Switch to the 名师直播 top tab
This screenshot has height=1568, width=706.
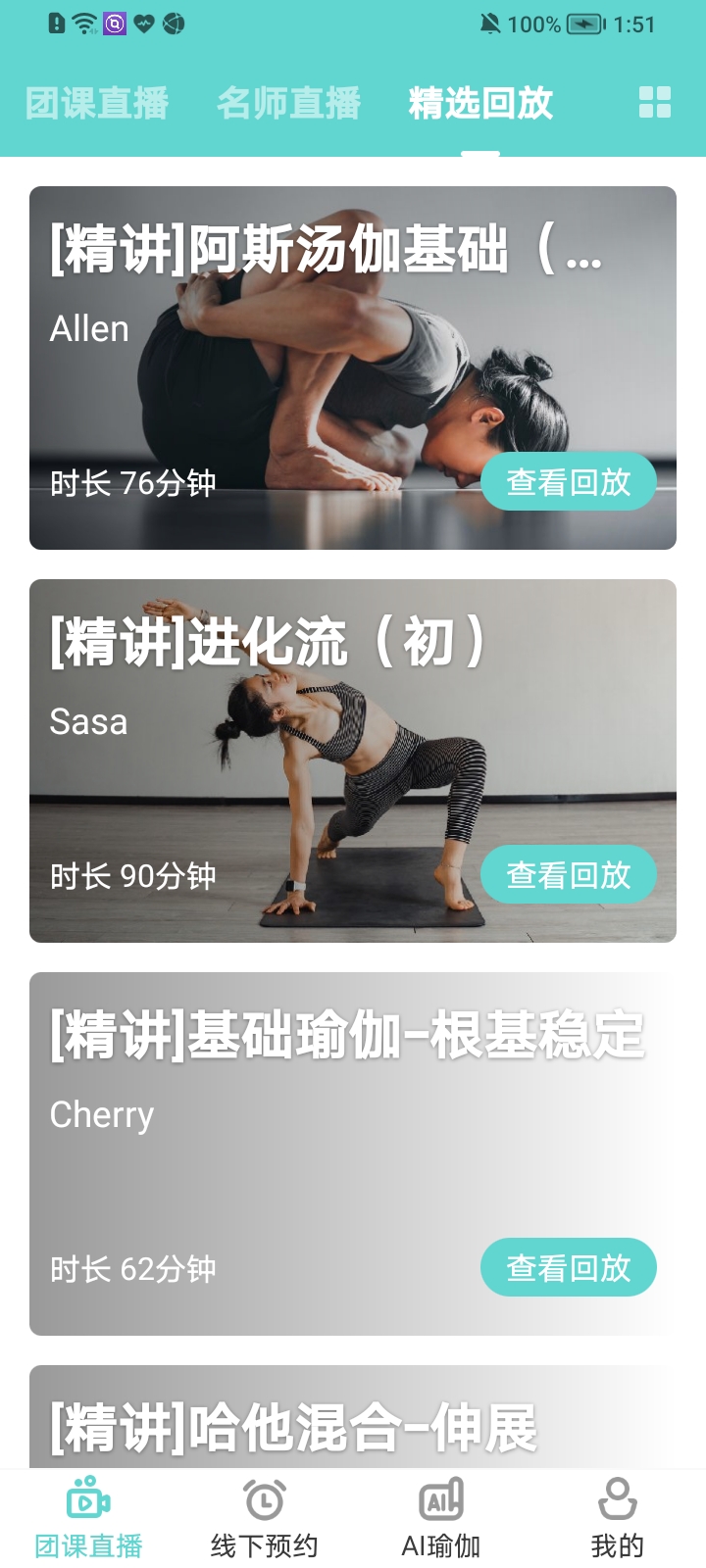[x=289, y=103]
